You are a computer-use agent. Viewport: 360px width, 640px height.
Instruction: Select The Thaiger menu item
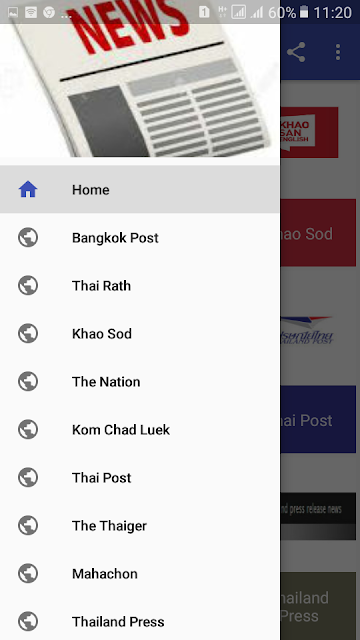[140, 525]
